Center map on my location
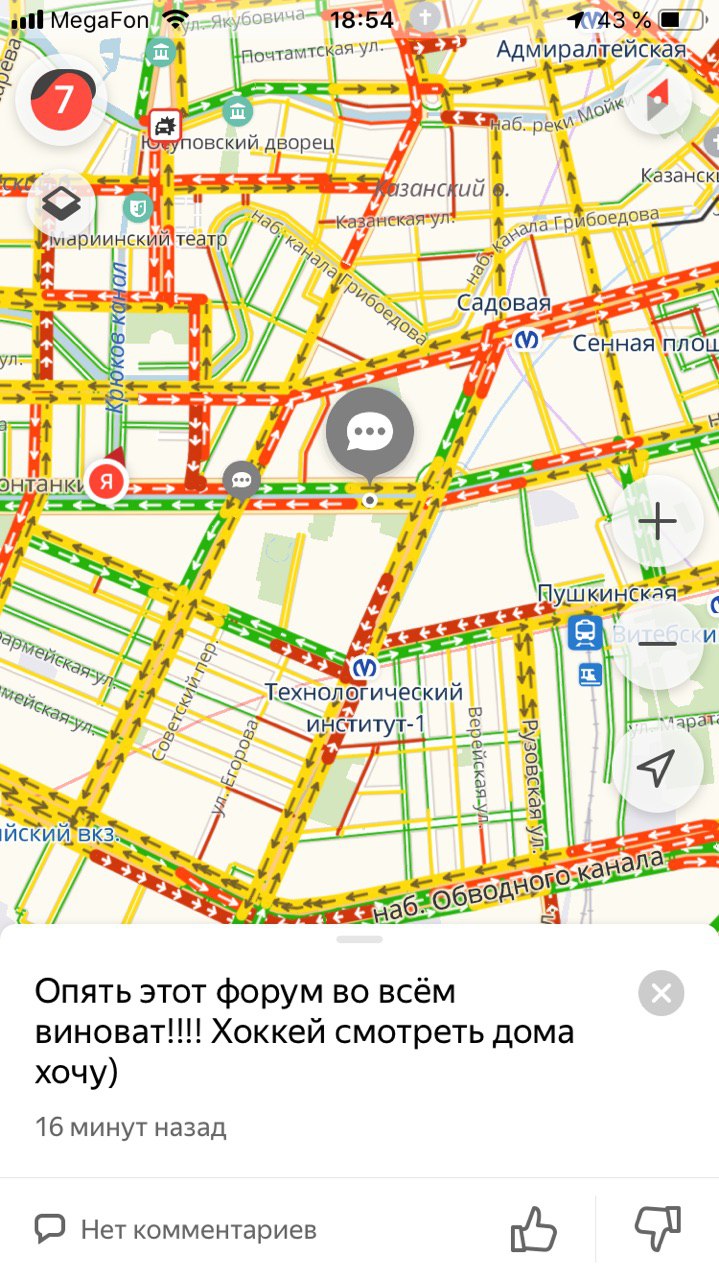The height and width of the screenshot is (1280, 719). 658,768
